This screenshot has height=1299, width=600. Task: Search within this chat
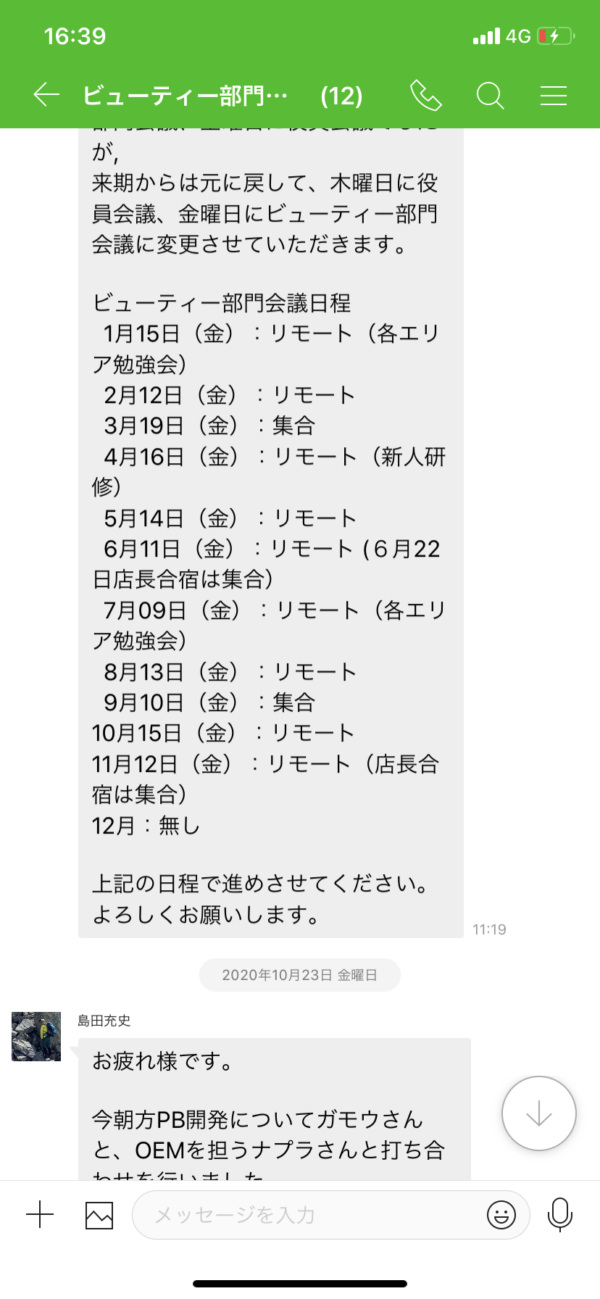click(490, 95)
